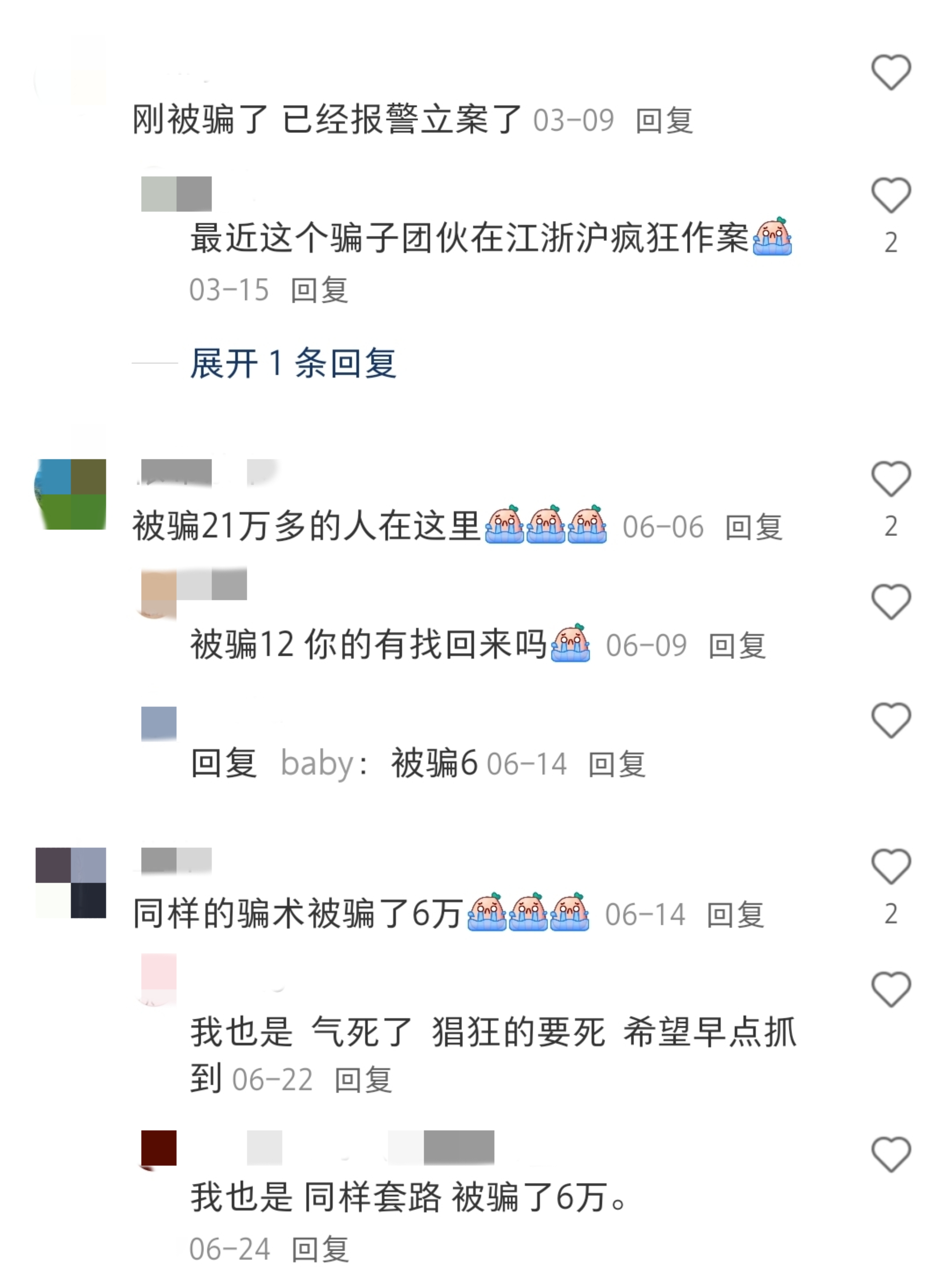Reply to the comment dated 03-15
Viewport: 948px width, 1288px height.
pos(319,290)
